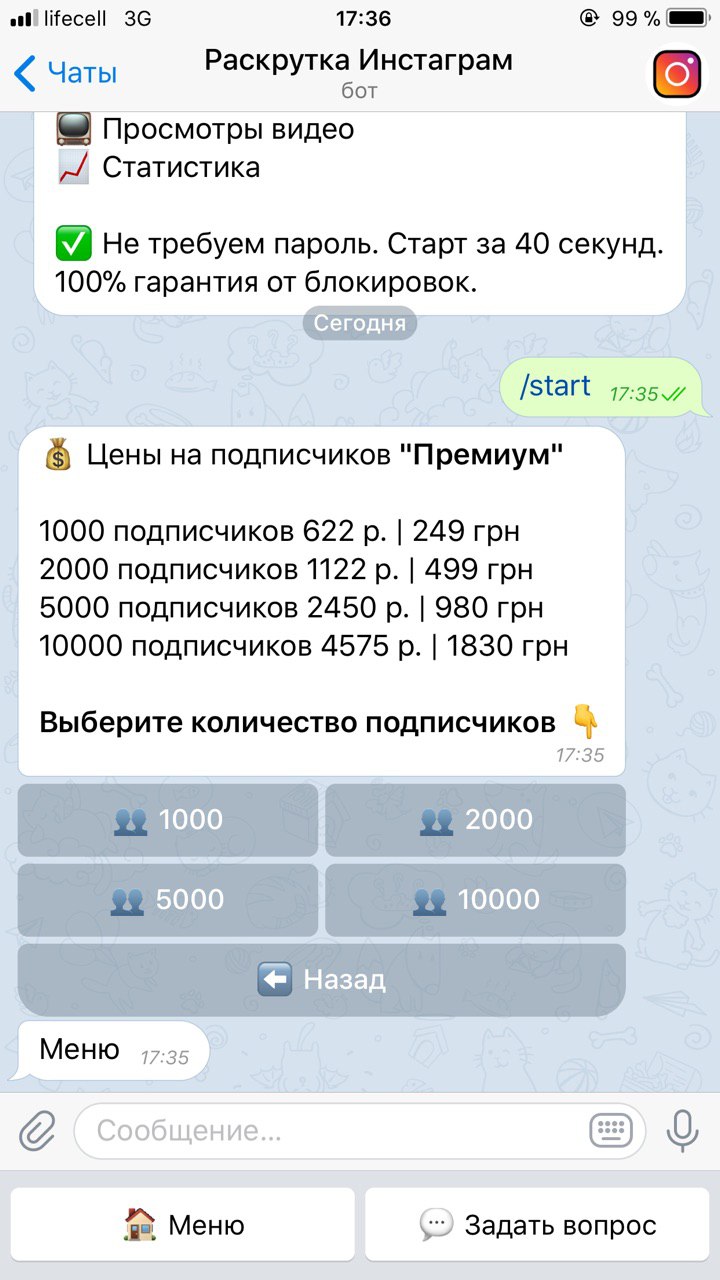Viewport: 720px width, 1280px height.
Task: Tap the Назад inline button
Action: [x=321, y=980]
